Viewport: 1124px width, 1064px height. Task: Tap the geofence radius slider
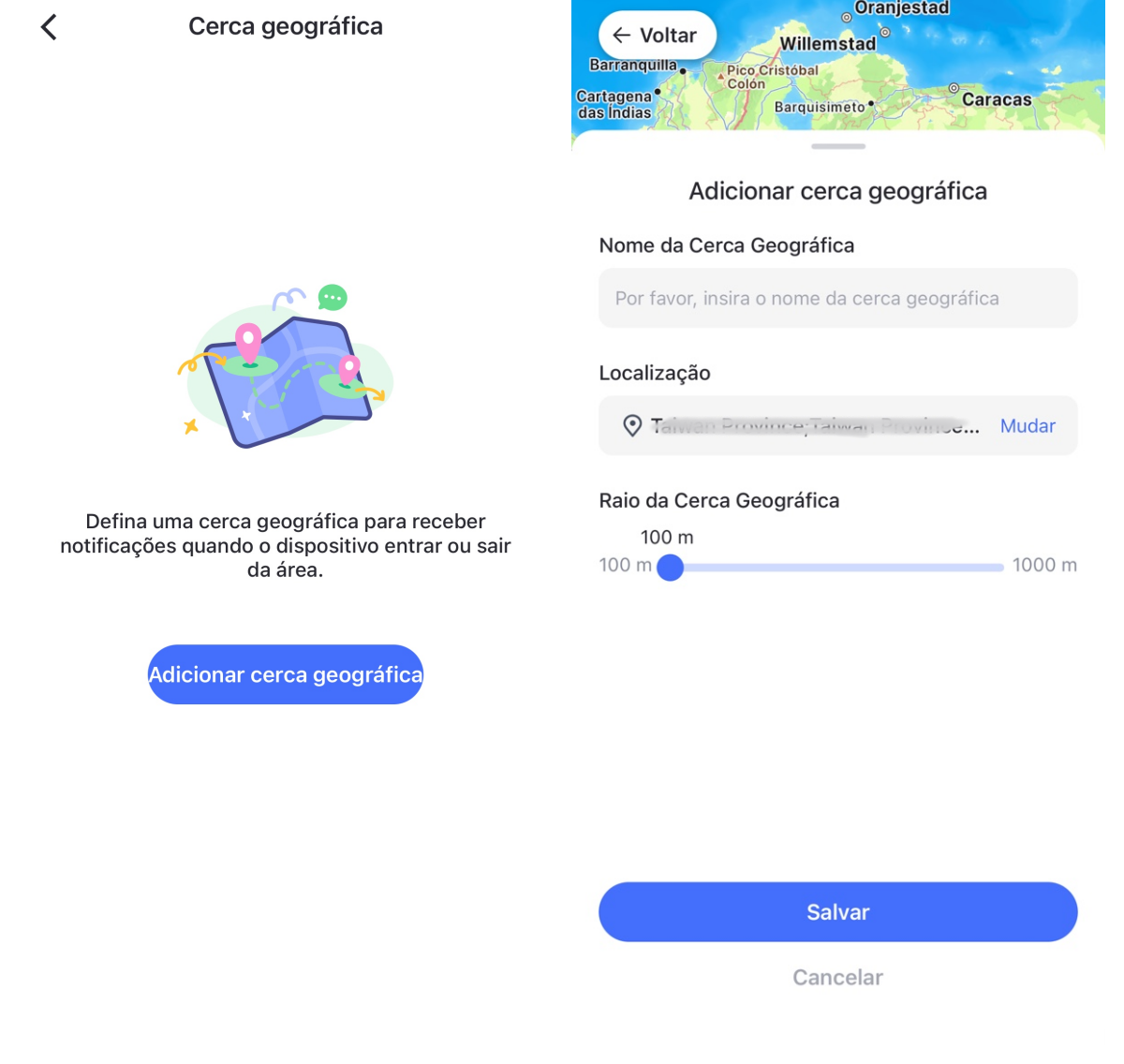[837, 568]
